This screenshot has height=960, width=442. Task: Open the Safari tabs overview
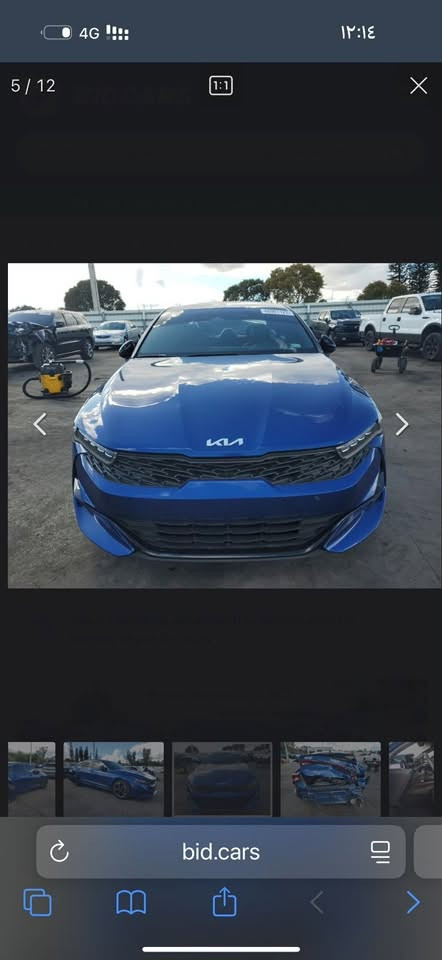[37, 902]
